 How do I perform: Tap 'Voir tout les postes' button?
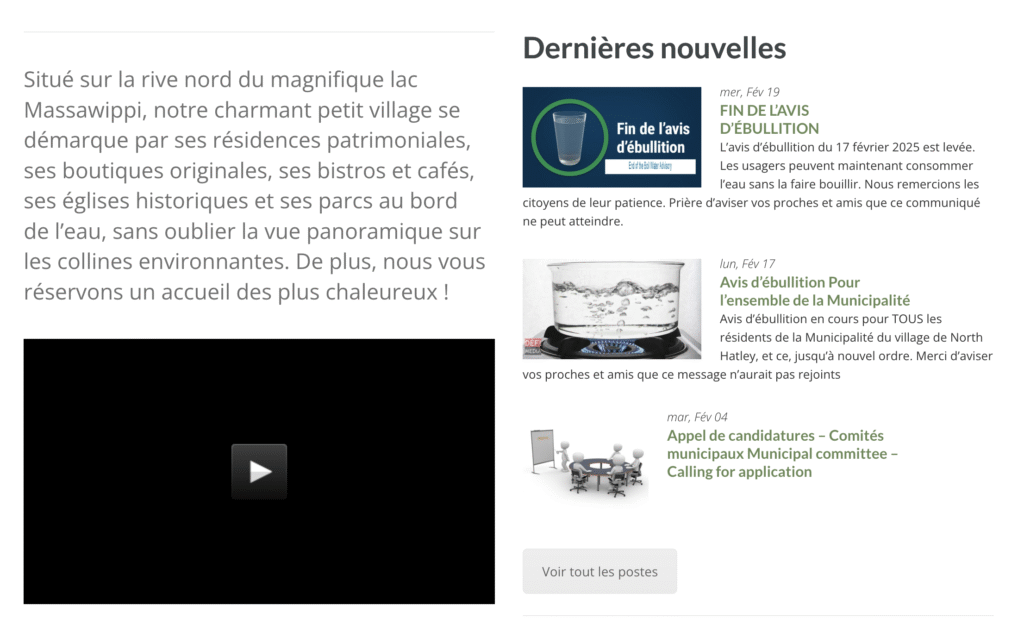(x=599, y=571)
